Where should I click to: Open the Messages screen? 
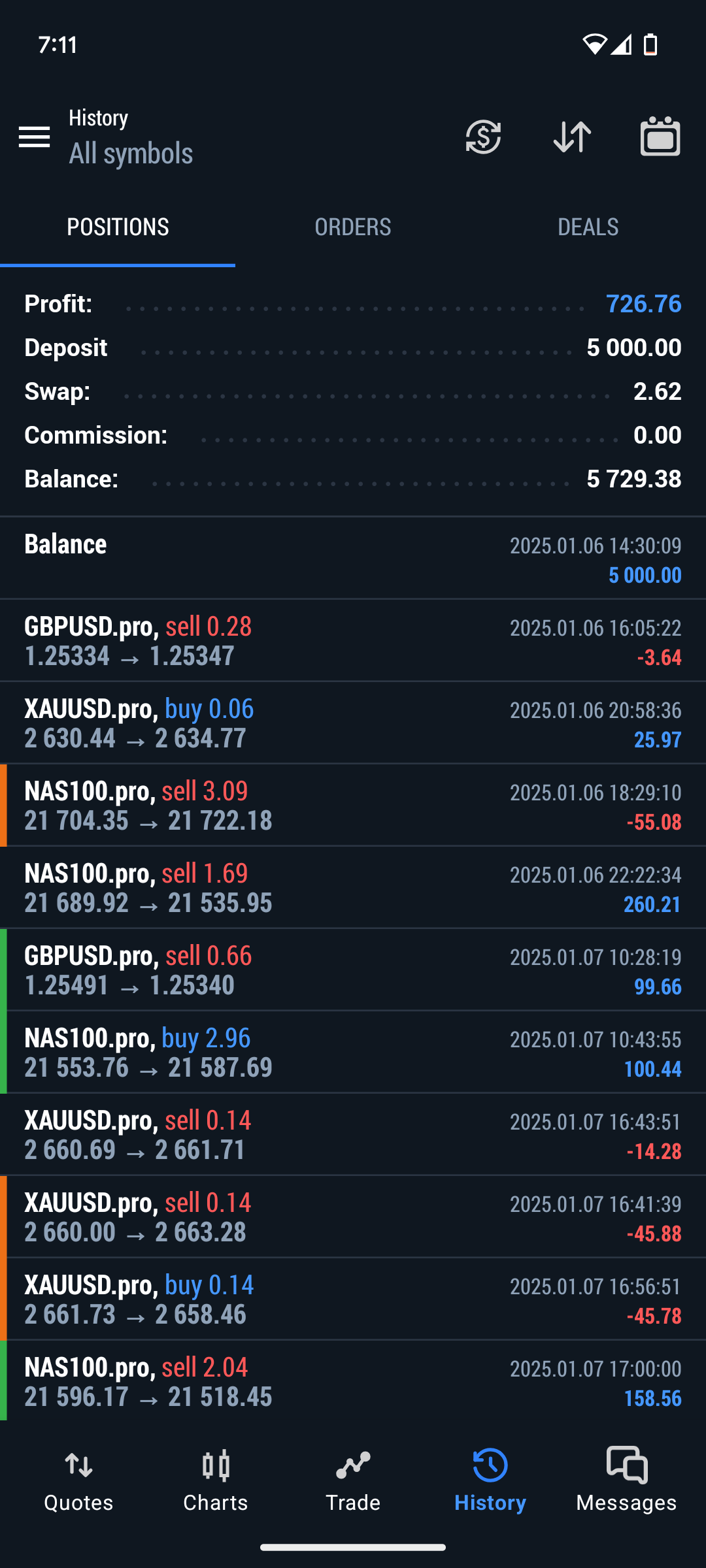point(626,1483)
